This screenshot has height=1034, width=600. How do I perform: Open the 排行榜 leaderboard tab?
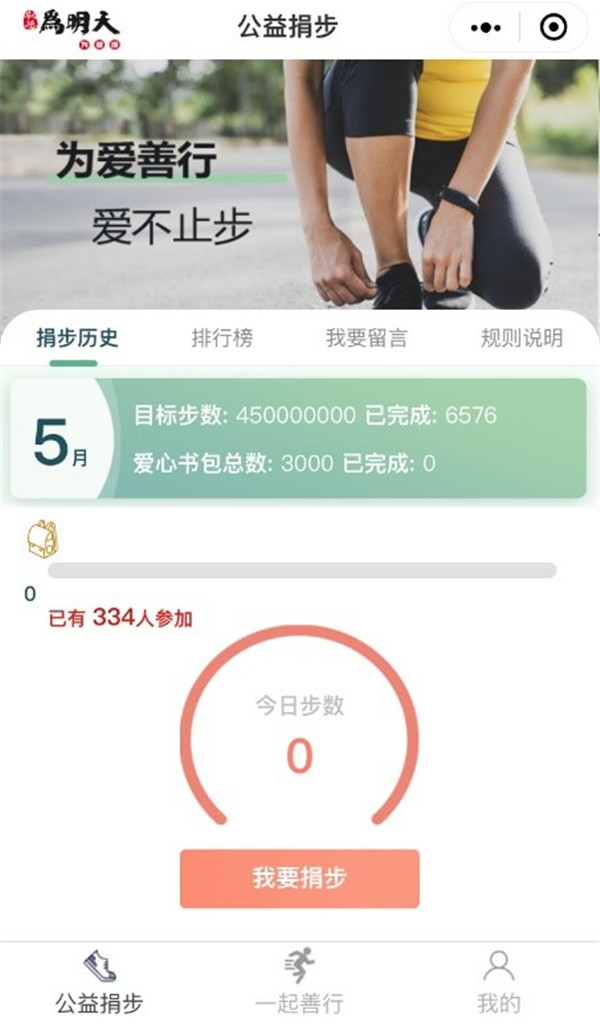pos(222,338)
